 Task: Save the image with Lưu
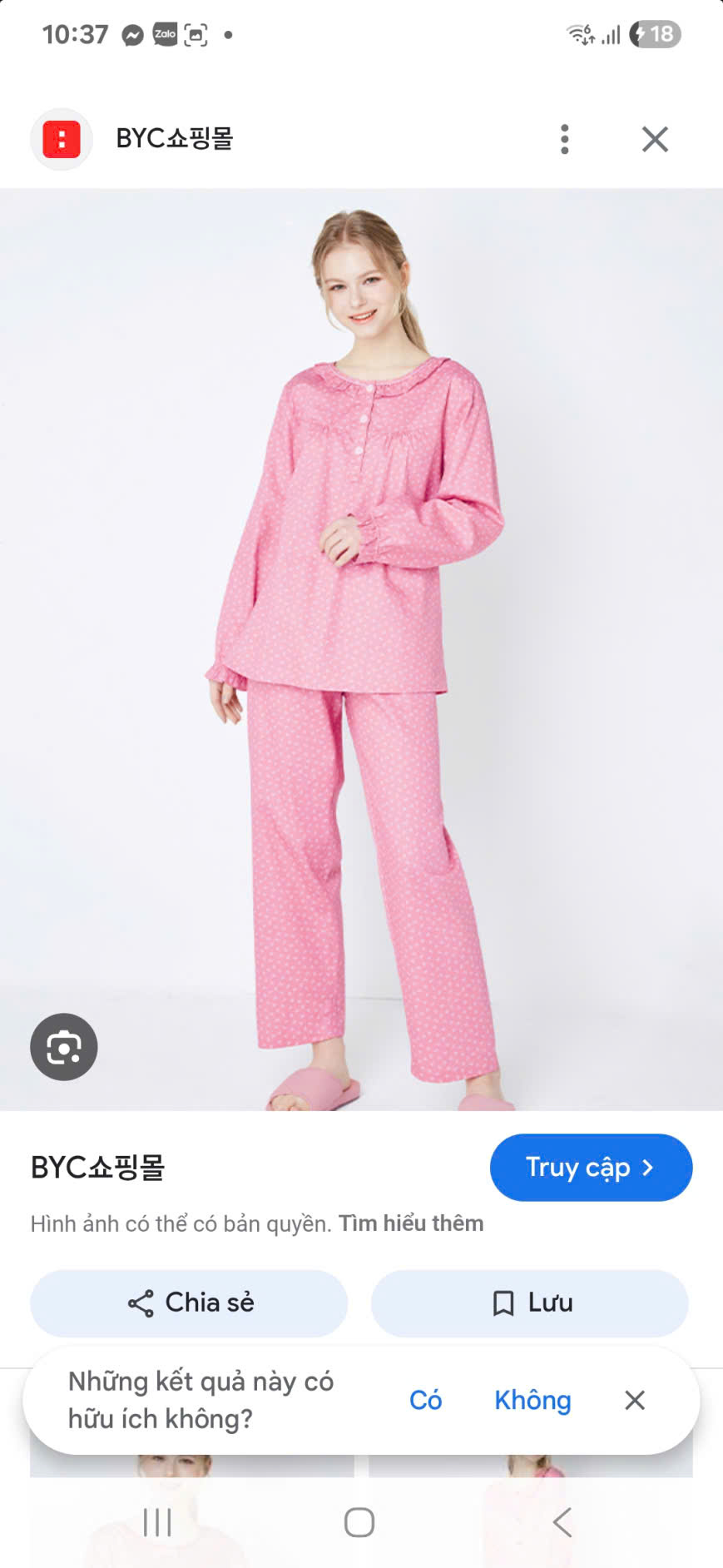[x=530, y=1303]
